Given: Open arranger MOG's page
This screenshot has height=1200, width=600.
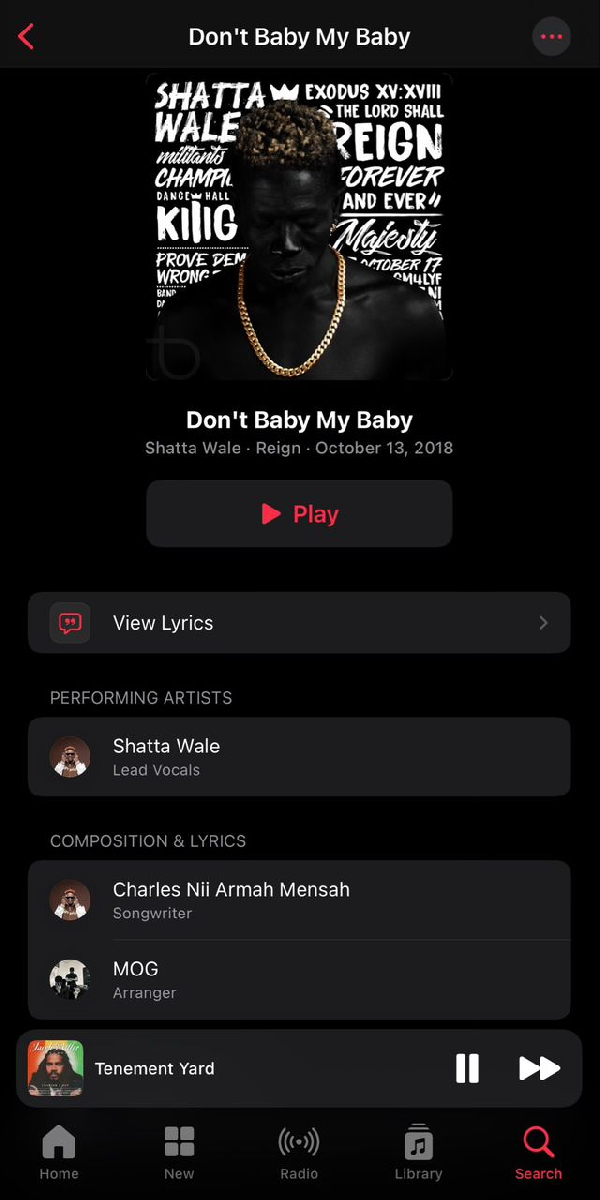Looking at the screenshot, I should coord(299,980).
